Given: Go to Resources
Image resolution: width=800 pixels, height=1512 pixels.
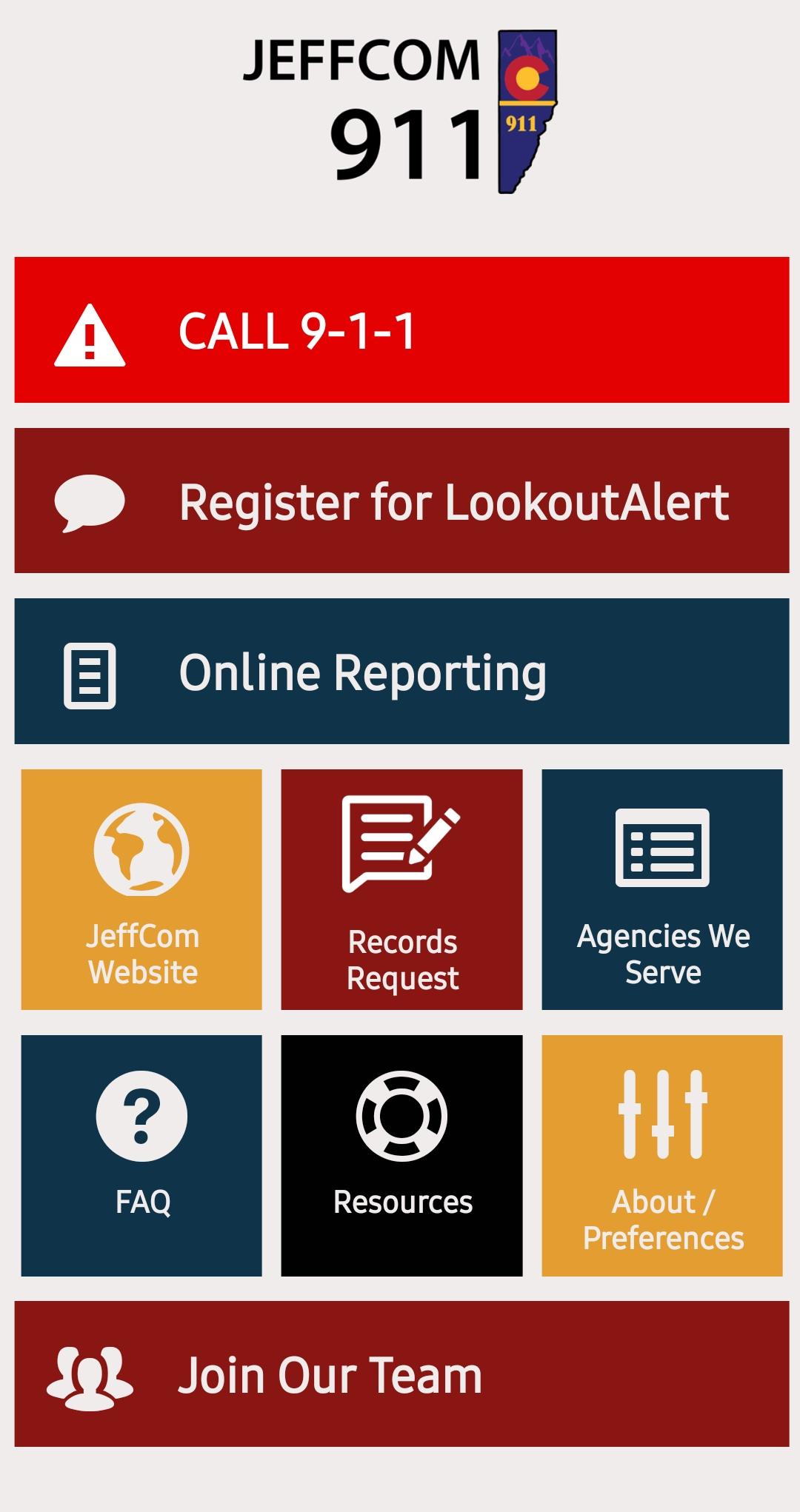Looking at the screenshot, I should [401, 1155].
